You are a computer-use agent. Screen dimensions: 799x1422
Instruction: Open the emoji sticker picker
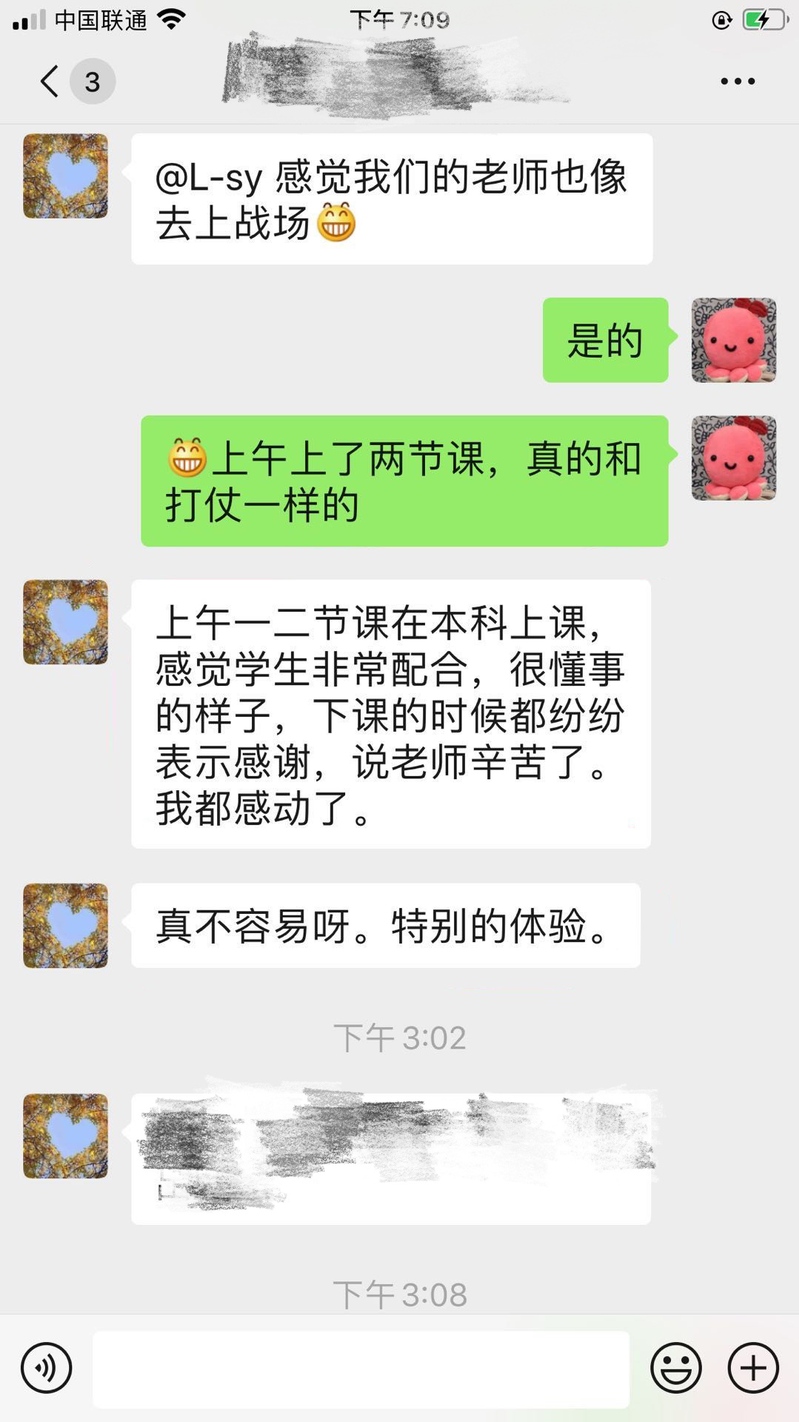pos(676,1367)
